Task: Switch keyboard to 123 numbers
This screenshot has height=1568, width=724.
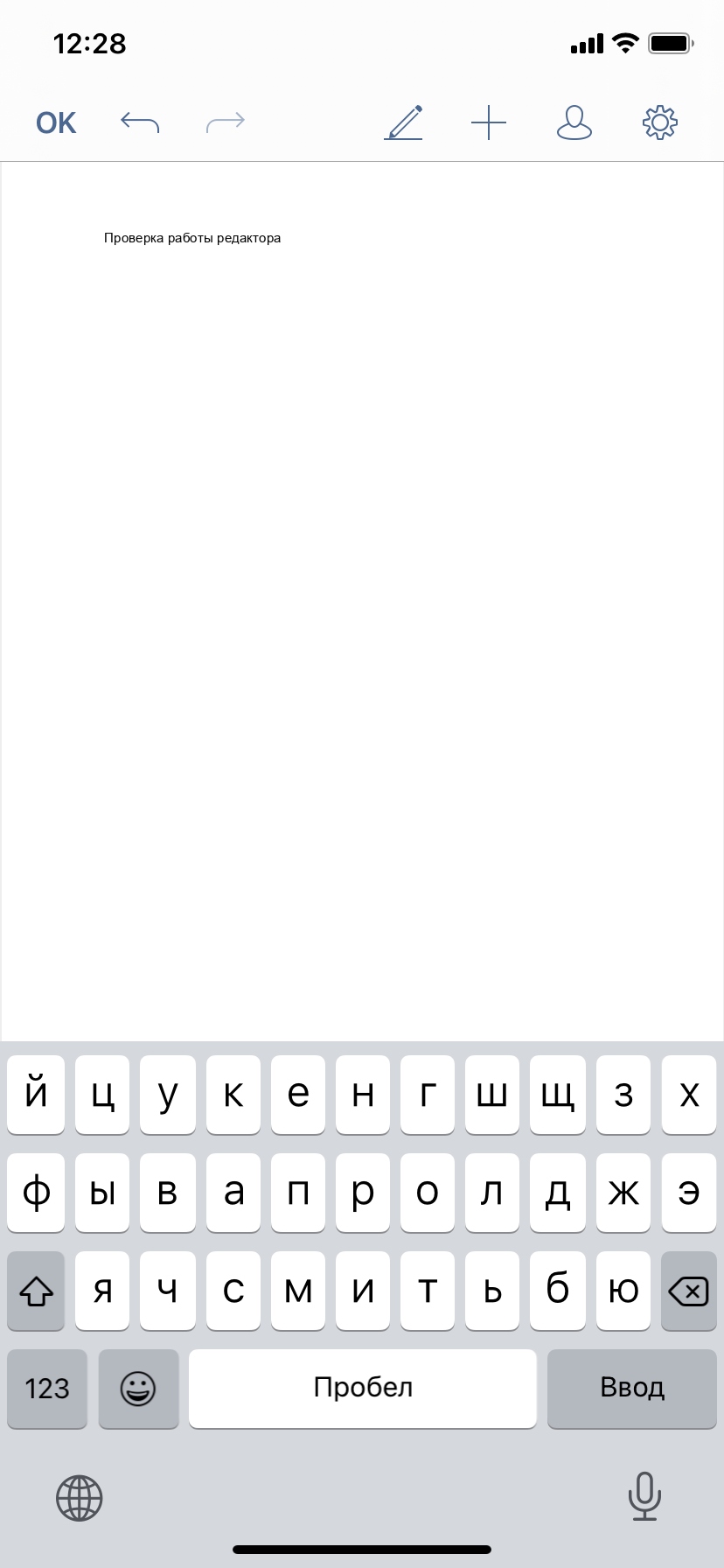Action: click(47, 1389)
